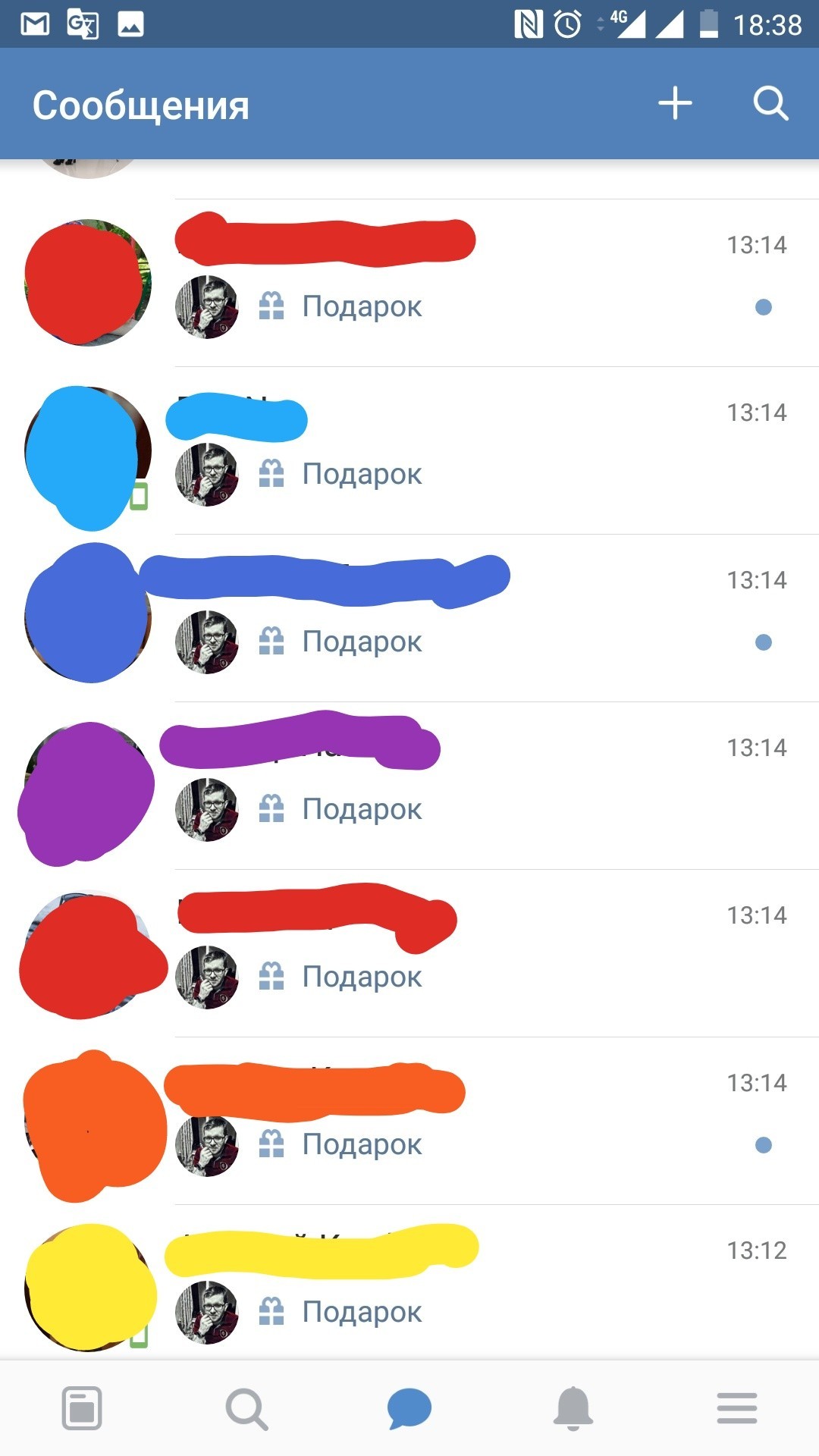The width and height of the screenshot is (819, 1456).
Task: Open message search in the top bar
Action: (x=770, y=103)
